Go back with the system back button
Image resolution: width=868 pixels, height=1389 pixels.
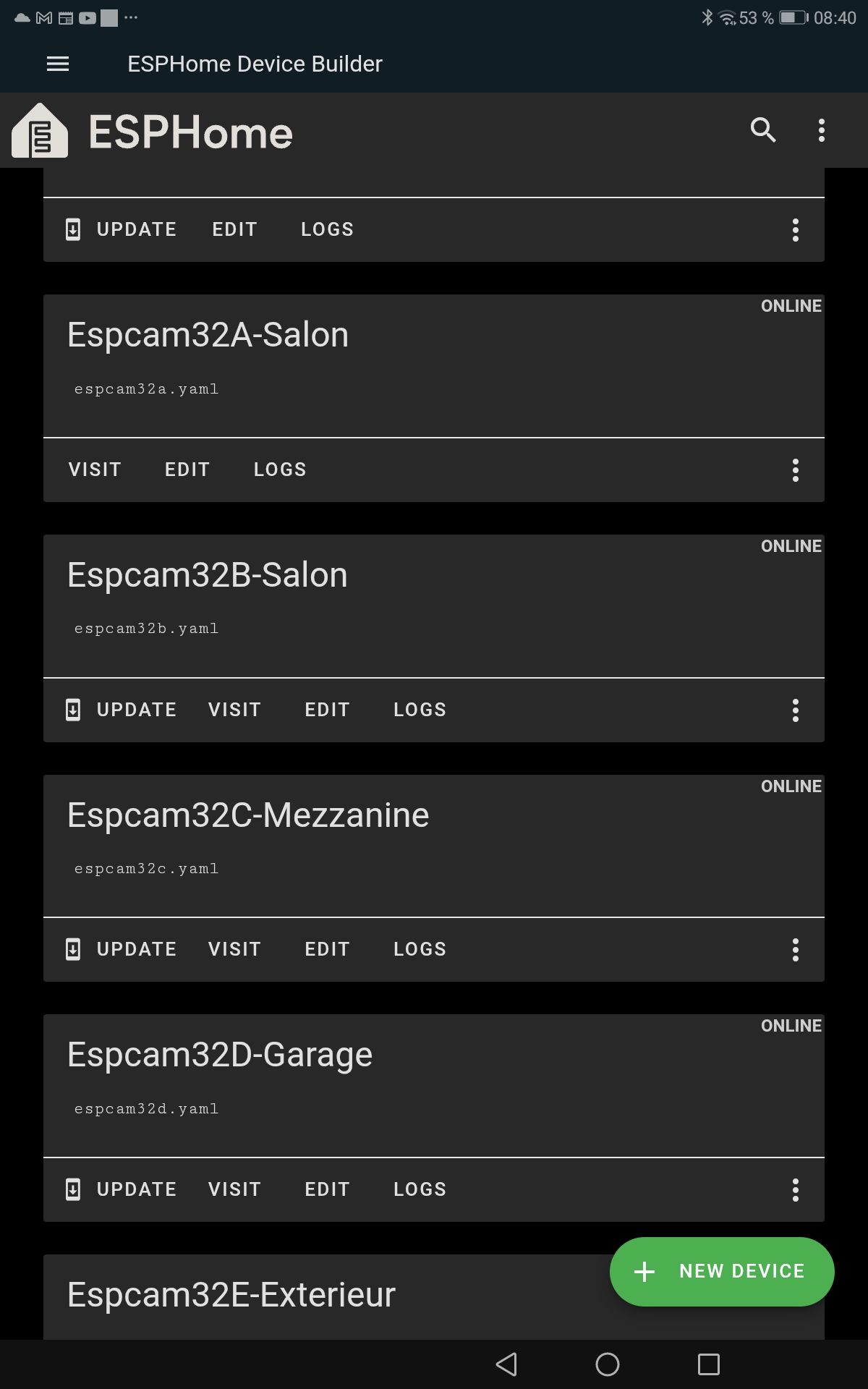(x=506, y=1364)
